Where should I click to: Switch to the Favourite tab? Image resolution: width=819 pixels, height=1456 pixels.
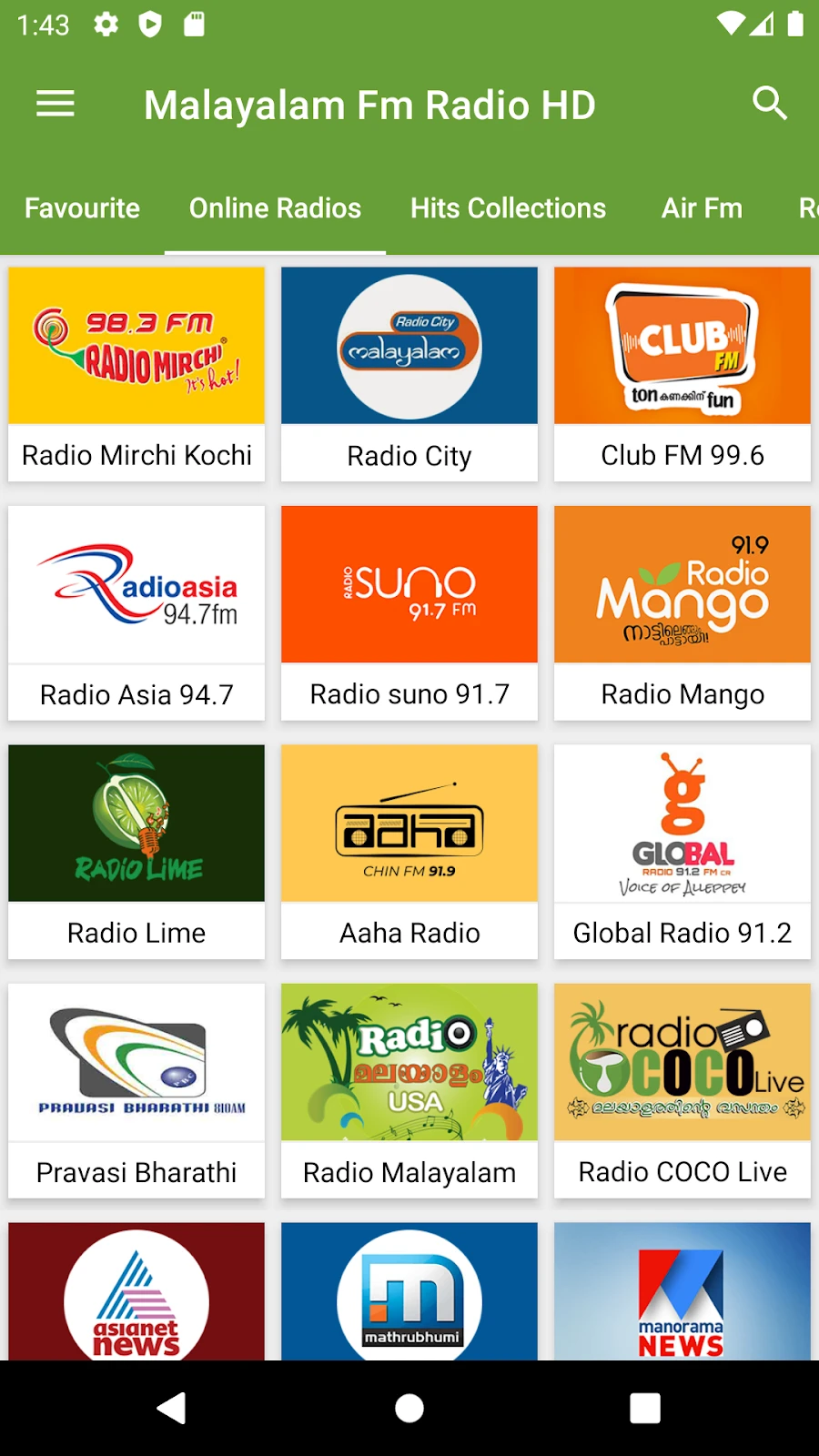[x=82, y=208]
